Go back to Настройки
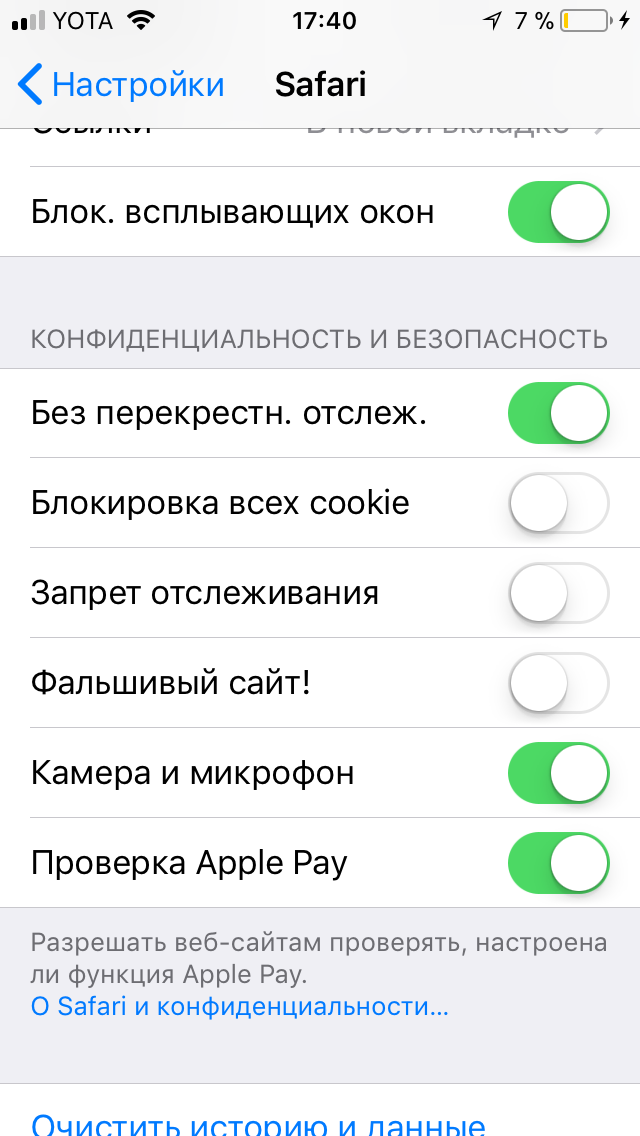Viewport: 640px width, 1136px height. 122,85
